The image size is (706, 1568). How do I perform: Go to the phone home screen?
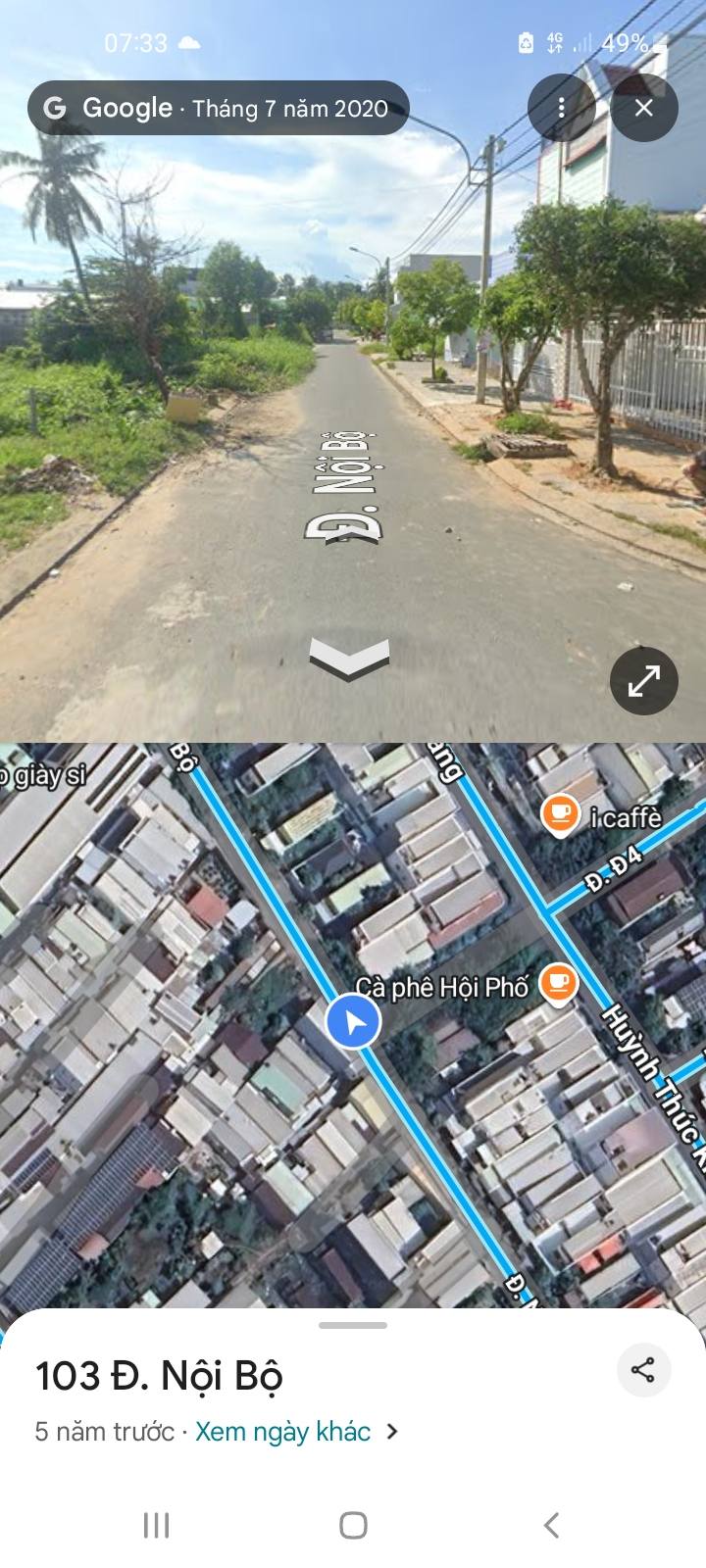pos(353,1525)
